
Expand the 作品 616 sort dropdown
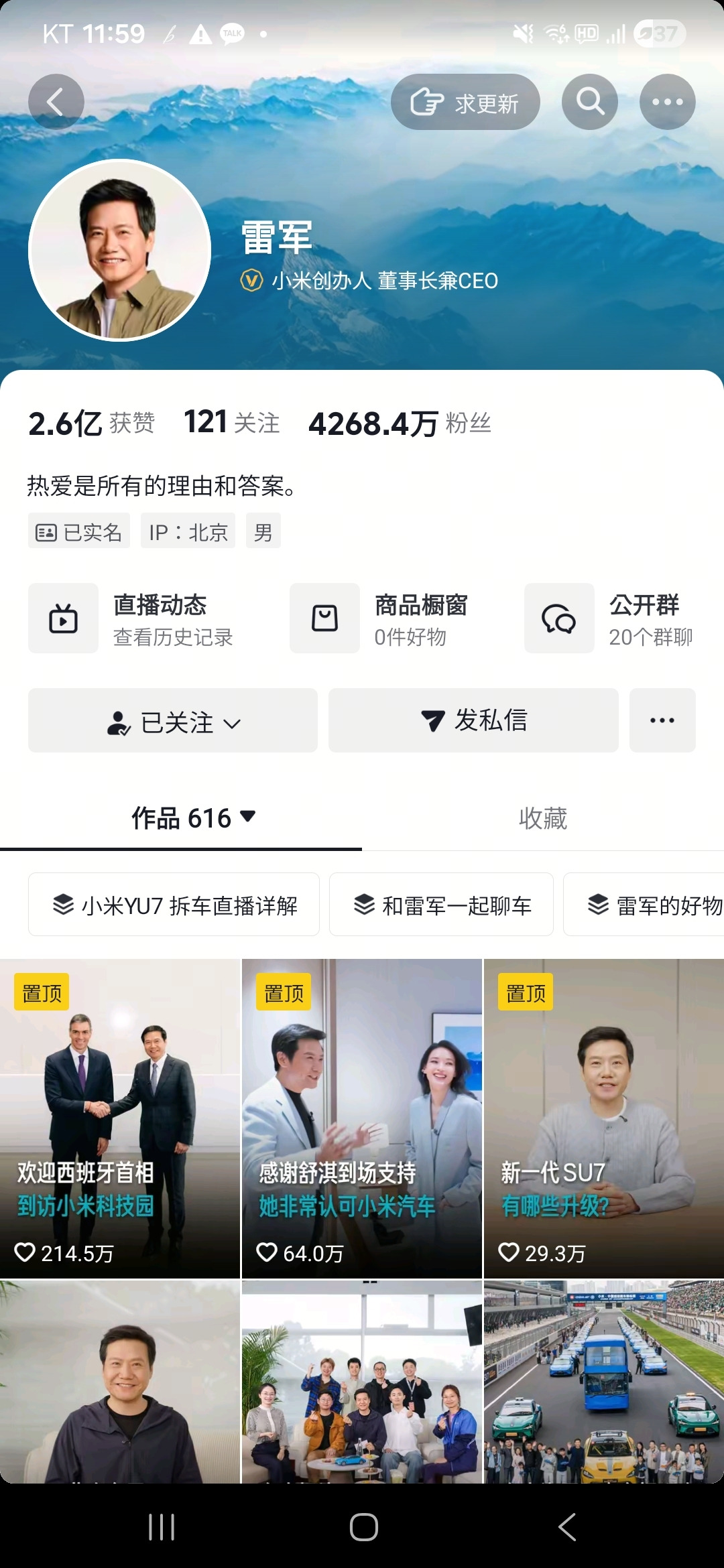point(194,818)
